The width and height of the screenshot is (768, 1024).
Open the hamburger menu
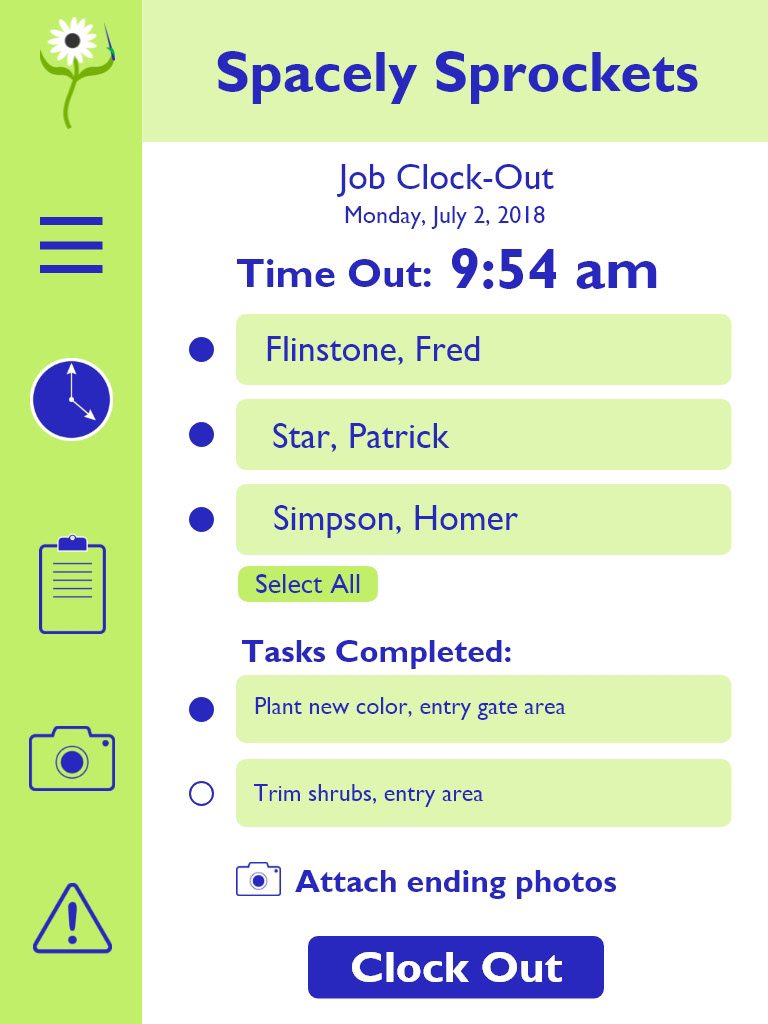(71, 245)
